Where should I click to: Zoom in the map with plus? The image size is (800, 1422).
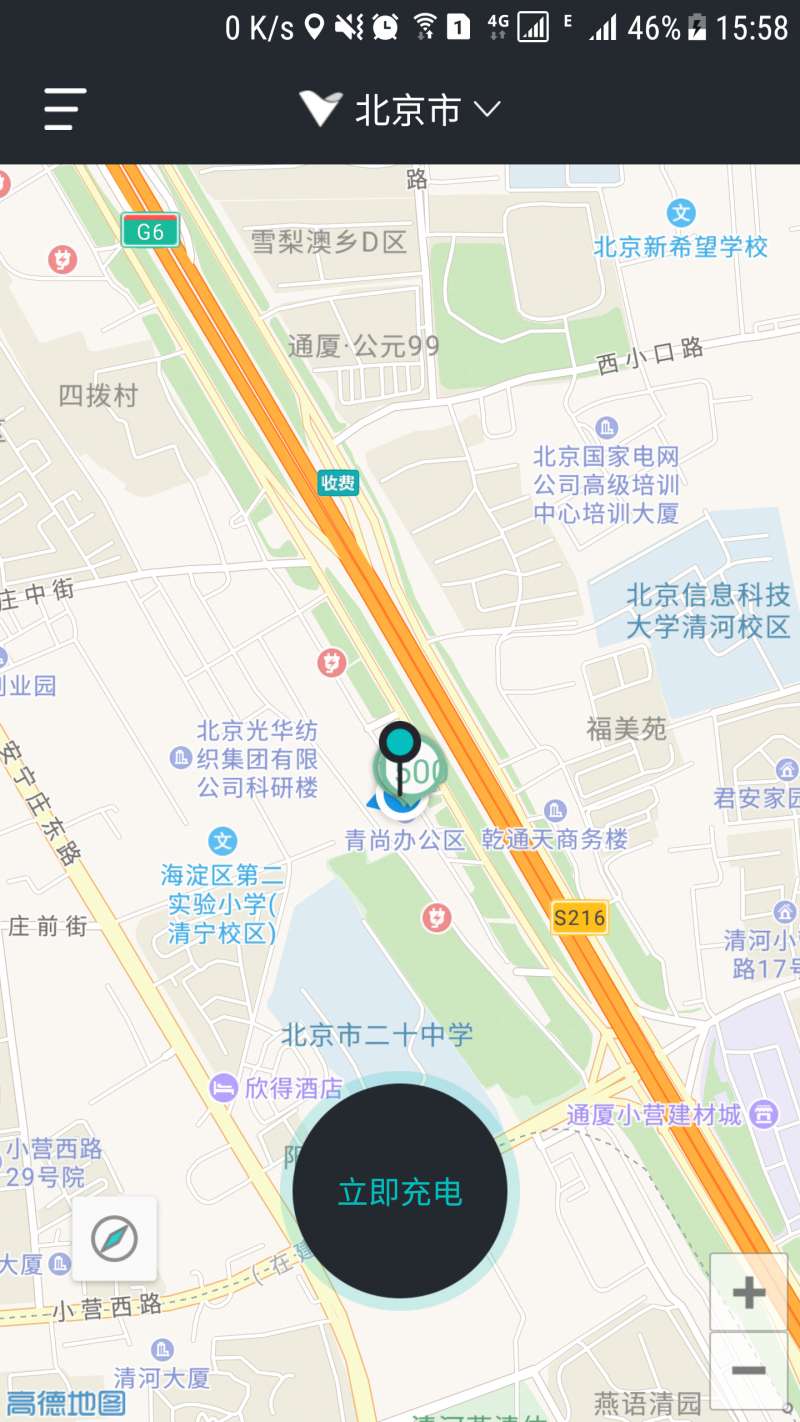click(748, 1293)
